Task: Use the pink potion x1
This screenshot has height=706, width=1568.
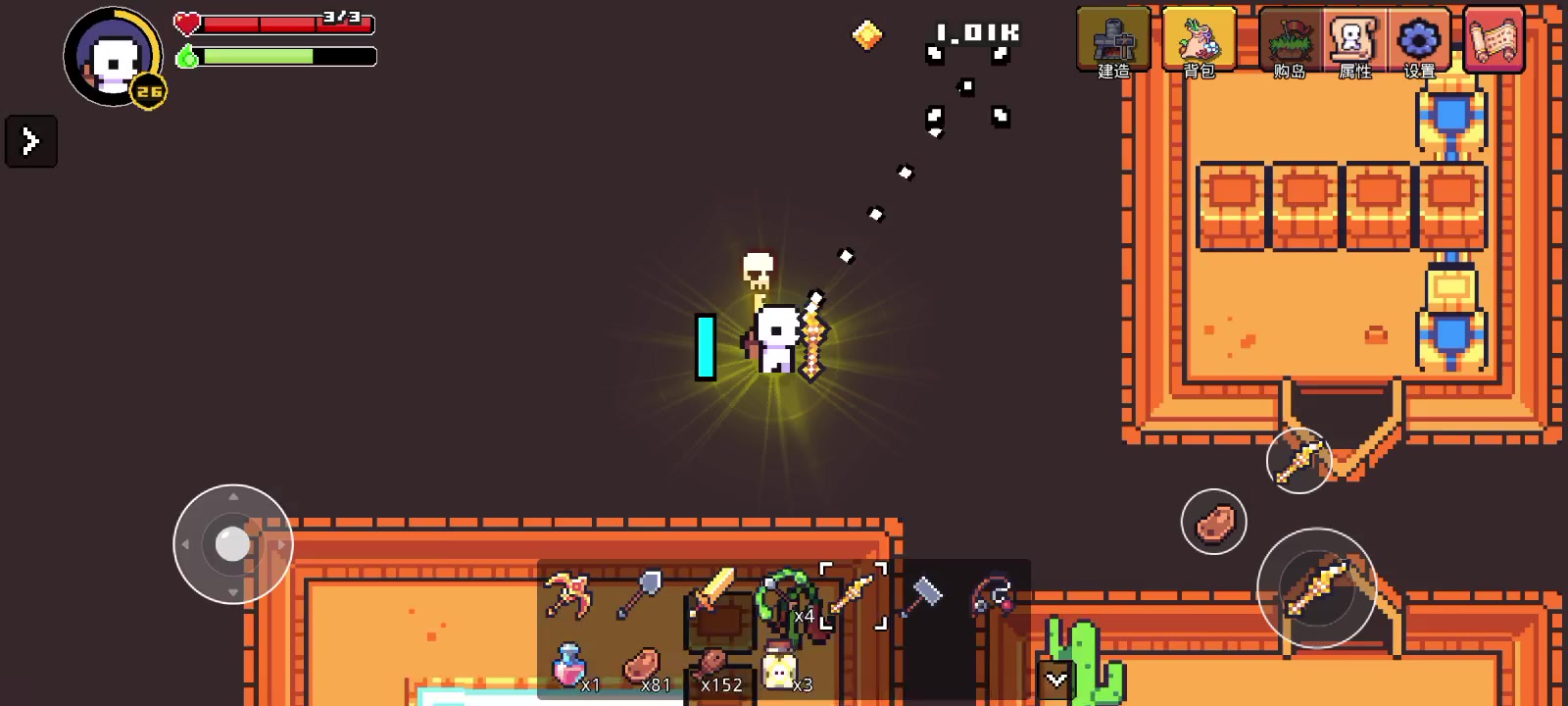Action: 569,667
